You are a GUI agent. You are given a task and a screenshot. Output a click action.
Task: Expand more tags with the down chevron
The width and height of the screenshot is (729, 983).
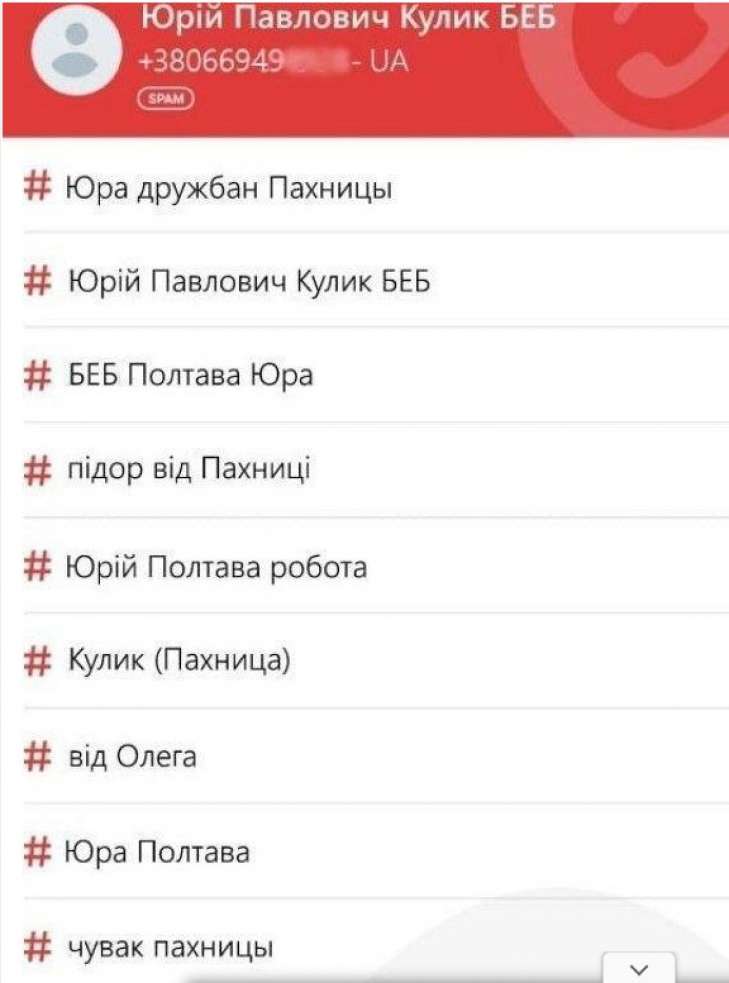[640, 968]
